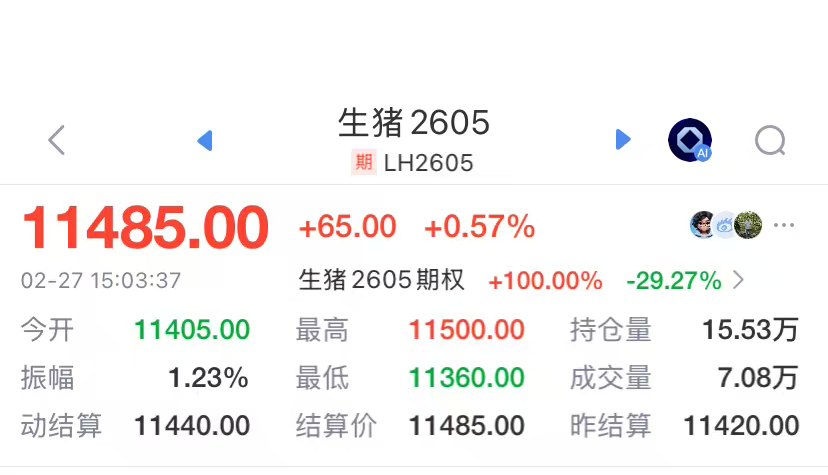Open the search magnifier
Image resolution: width=828 pixels, height=475 pixels.
[x=770, y=141]
